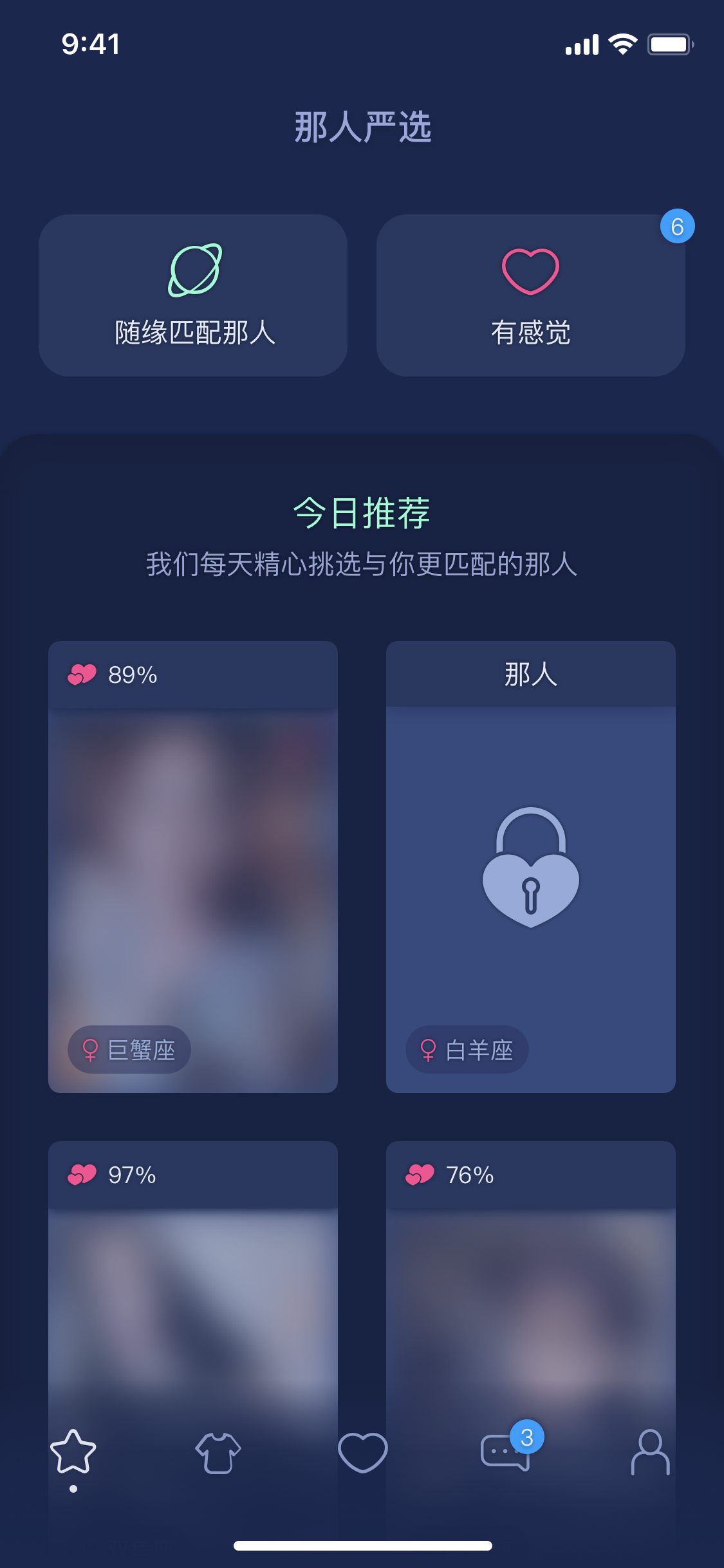
Task: Open 随缘匹配那人 random match
Action: click(x=193, y=295)
